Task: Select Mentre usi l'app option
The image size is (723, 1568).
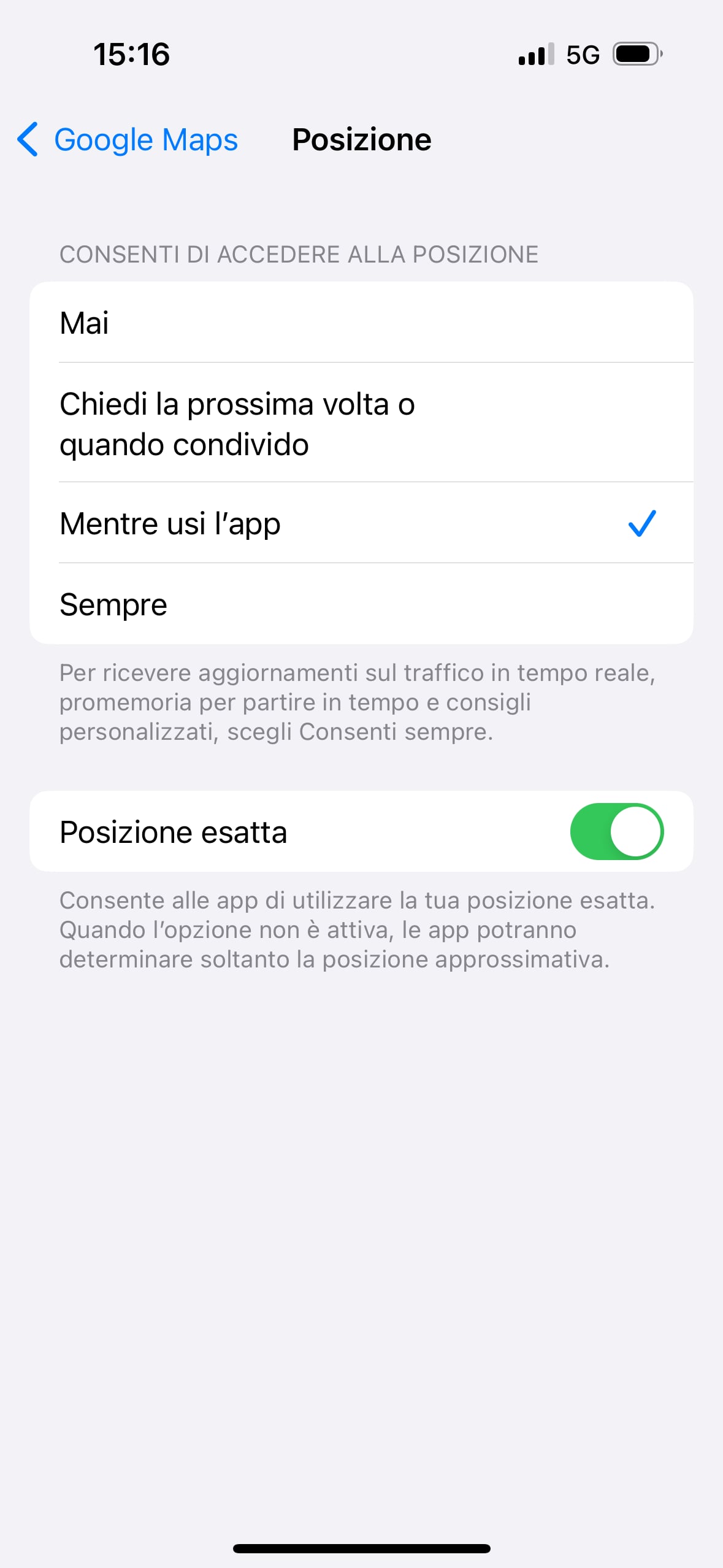Action: pos(361,523)
